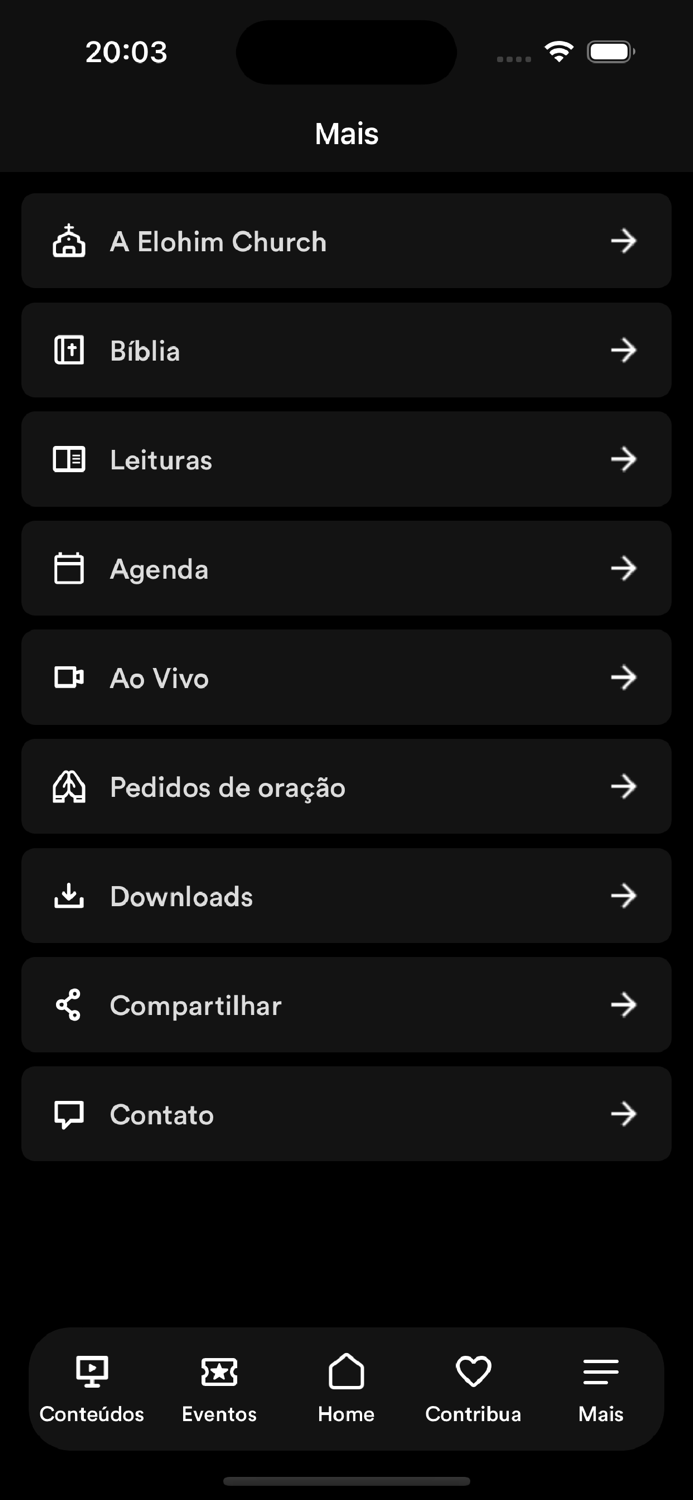Switch to the Eventos tab
The width and height of the screenshot is (693, 1500).
pos(219,1389)
